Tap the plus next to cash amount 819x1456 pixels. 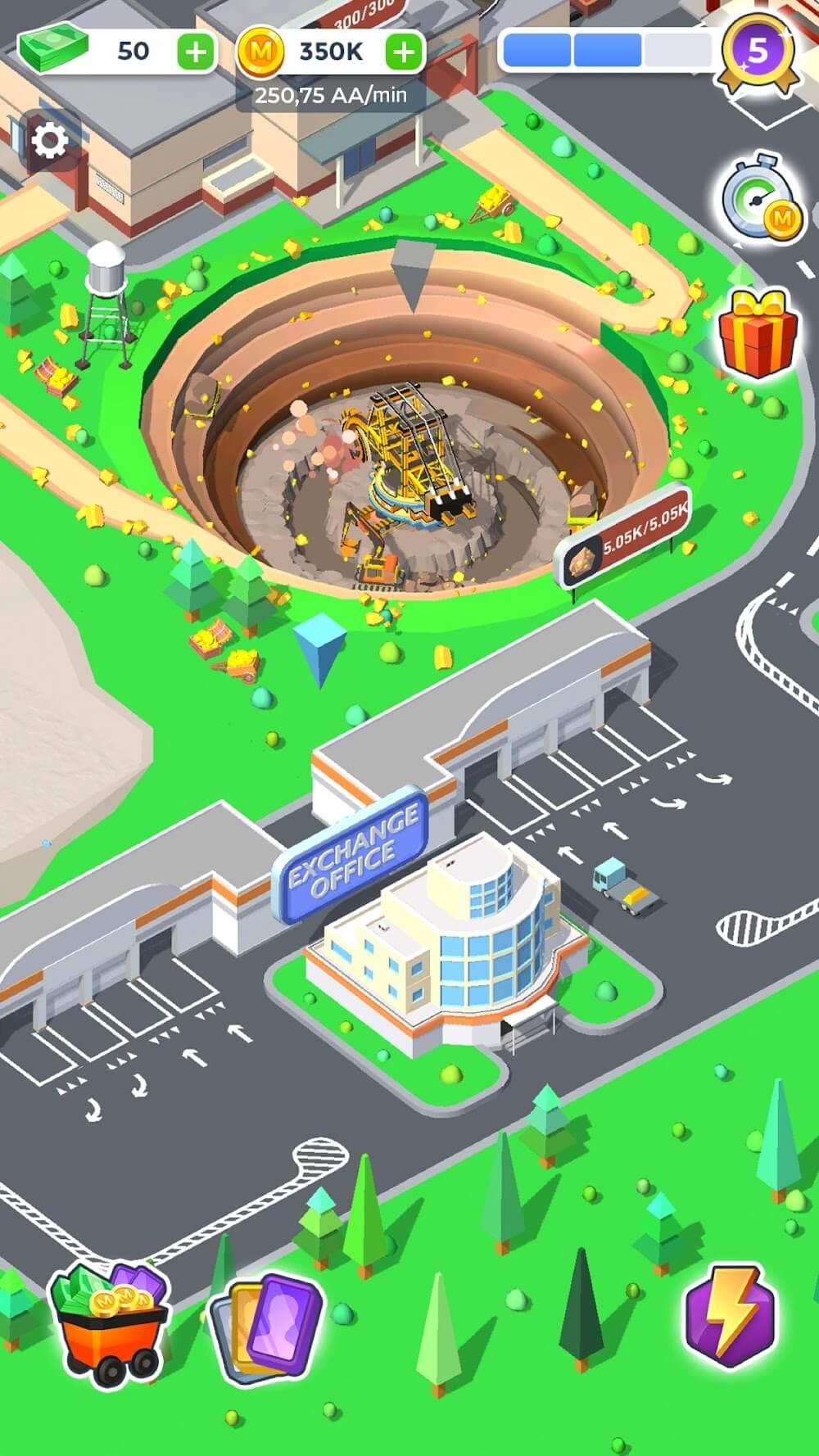click(x=193, y=51)
